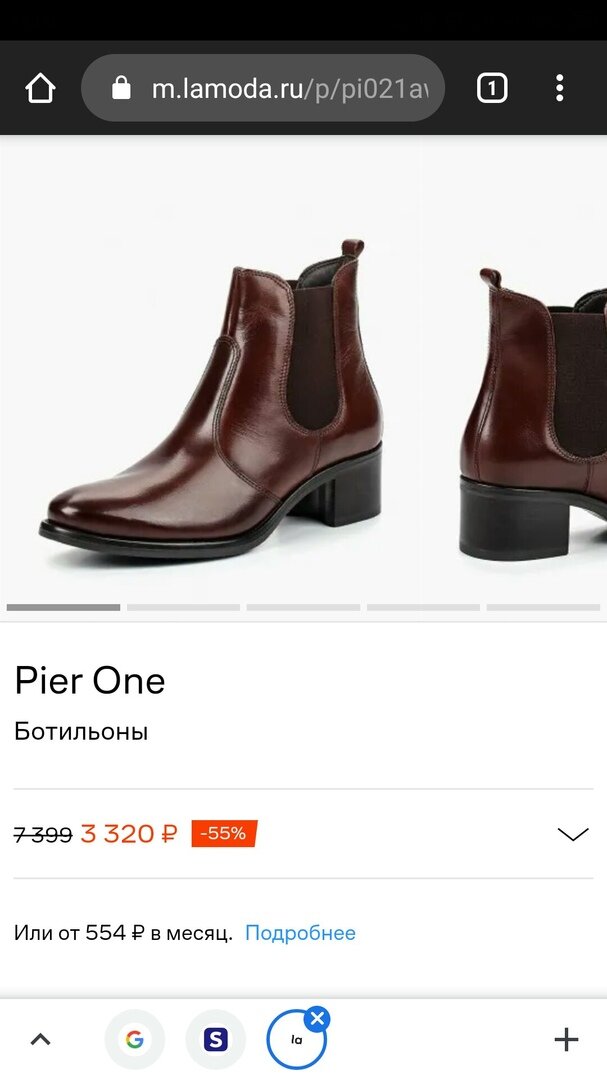The width and height of the screenshot is (607, 1080).
Task: Open the Подробнее installment link
Action: click(x=300, y=933)
